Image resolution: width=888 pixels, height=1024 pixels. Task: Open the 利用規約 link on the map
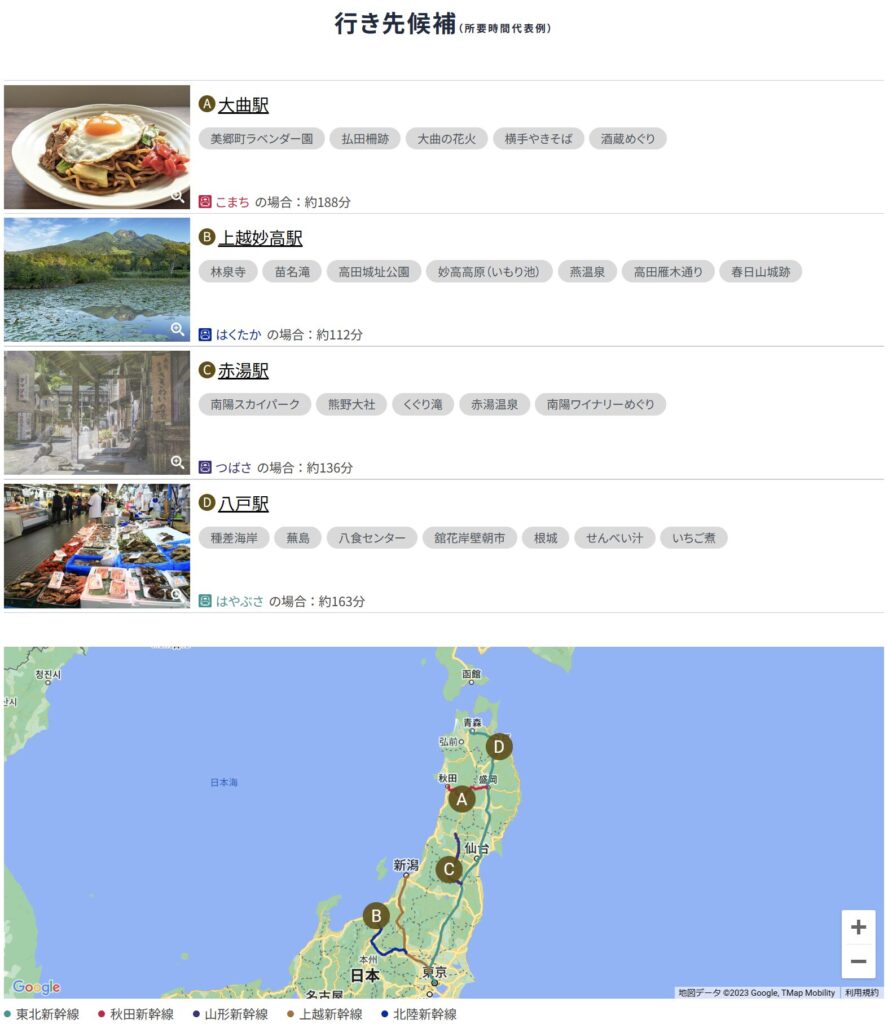click(861, 993)
